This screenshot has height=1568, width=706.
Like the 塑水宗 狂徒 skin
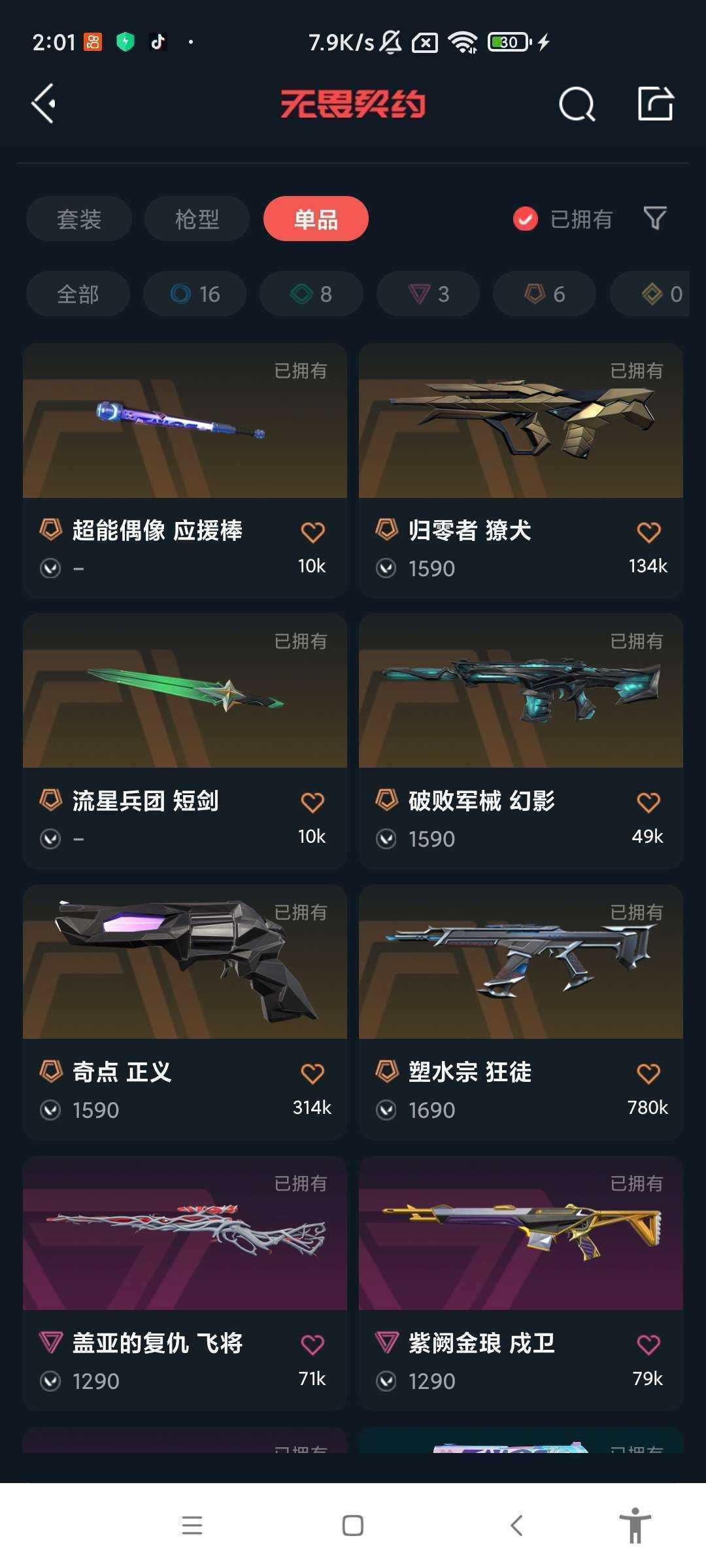(648, 1073)
